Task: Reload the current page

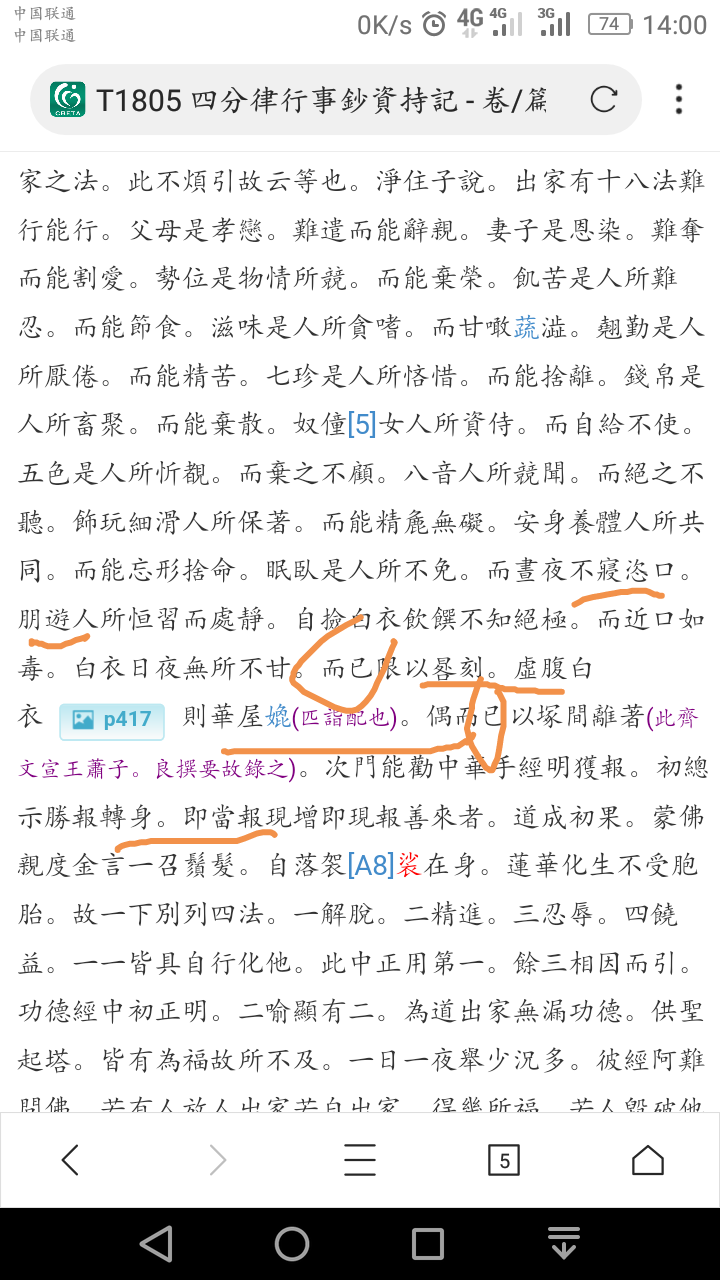Action: (603, 99)
